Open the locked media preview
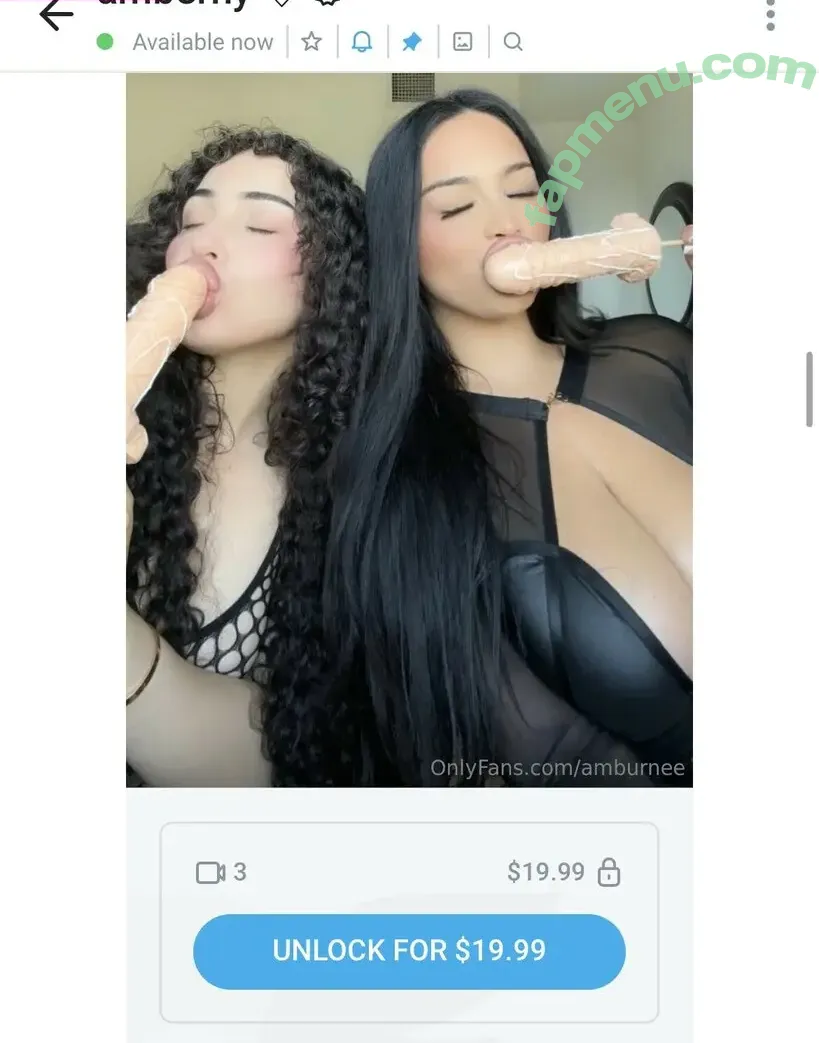 tap(409, 430)
